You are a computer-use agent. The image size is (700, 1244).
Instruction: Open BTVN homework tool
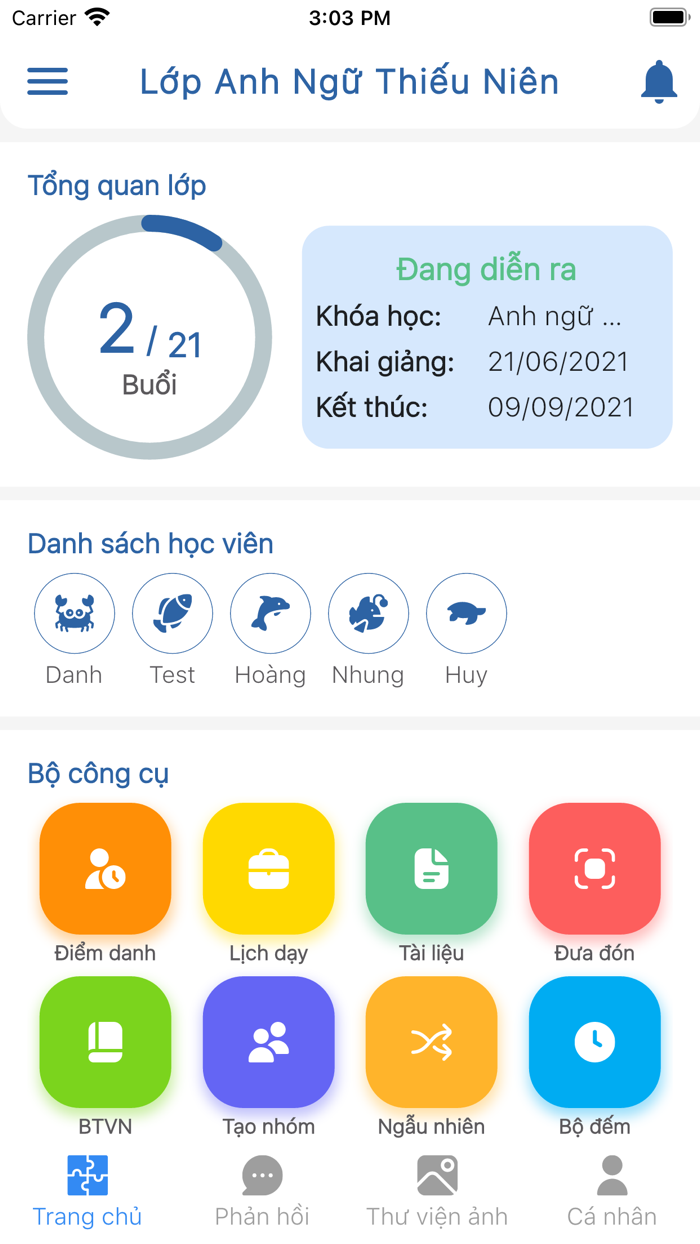[105, 1042]
